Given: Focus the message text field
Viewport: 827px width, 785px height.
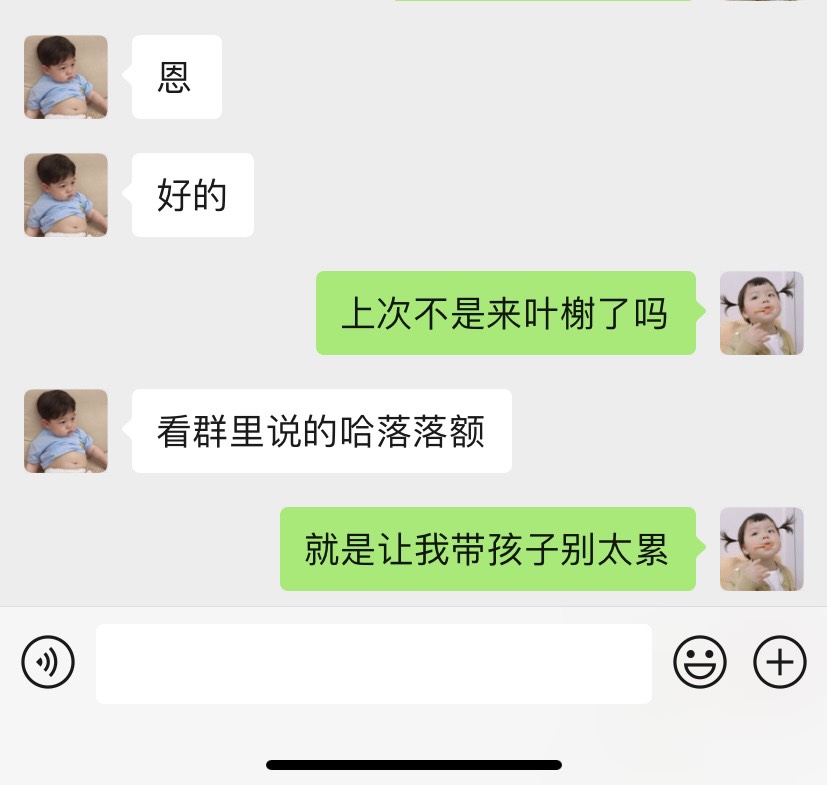Looking at the screenshot, I should coord(373,663).
